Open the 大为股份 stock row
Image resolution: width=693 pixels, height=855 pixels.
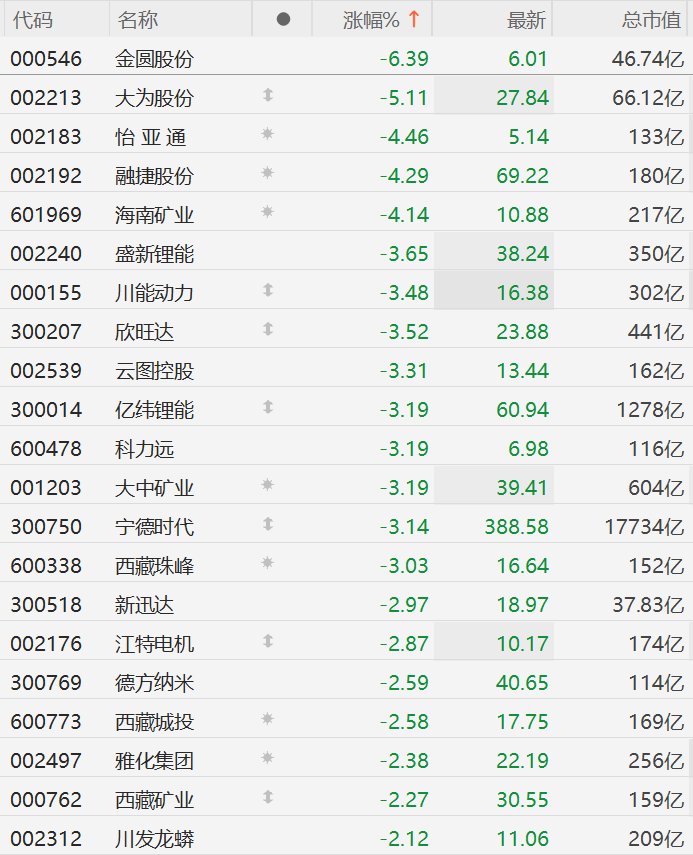pos(154,98)
